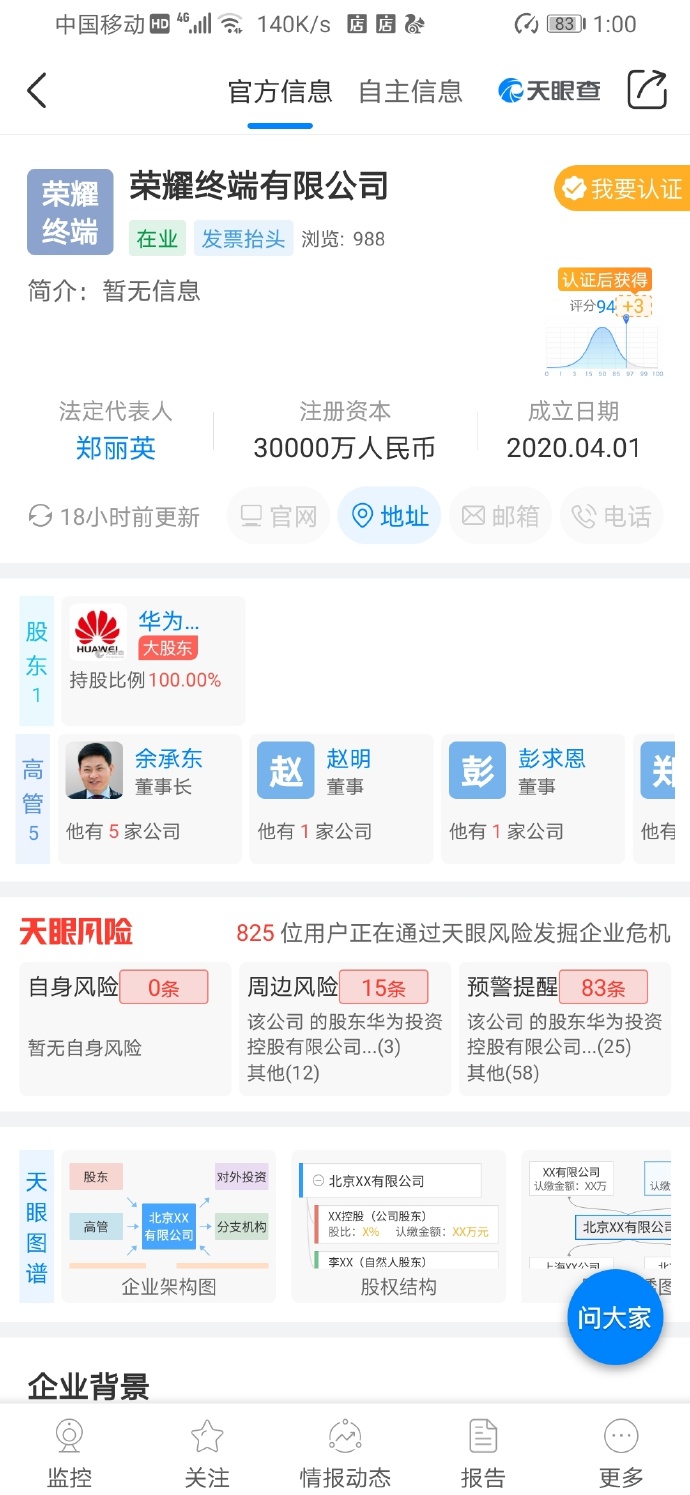Screen dimensions: 690x1495
Task: View the 预警提醒 83条 card
Action: 564,1028
